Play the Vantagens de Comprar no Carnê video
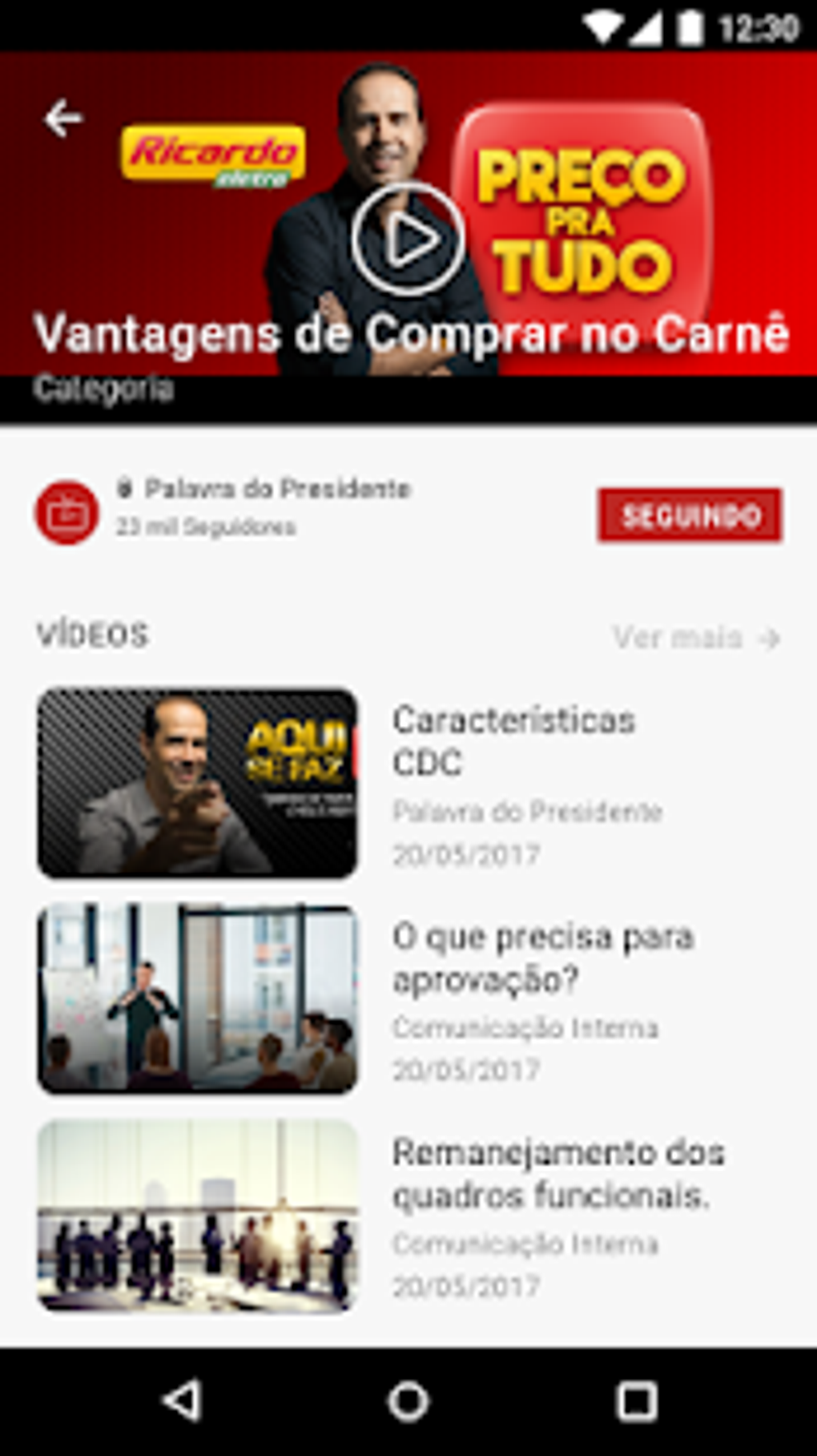 point(408,239)
